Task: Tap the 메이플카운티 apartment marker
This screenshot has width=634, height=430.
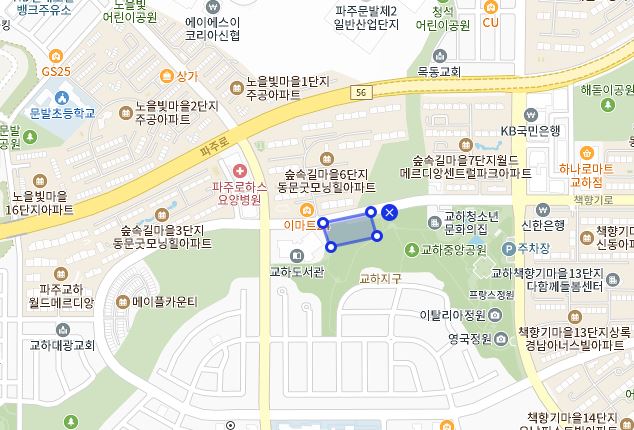Action: (x=124, y=300)
